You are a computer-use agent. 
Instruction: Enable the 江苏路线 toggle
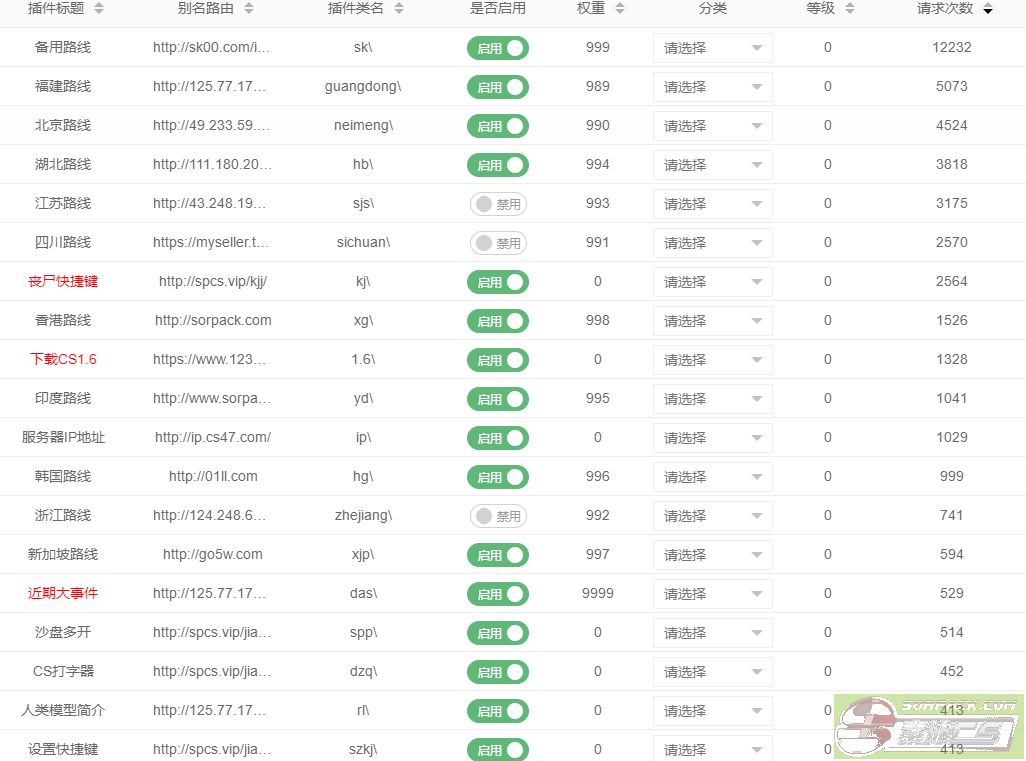[498, 204]
